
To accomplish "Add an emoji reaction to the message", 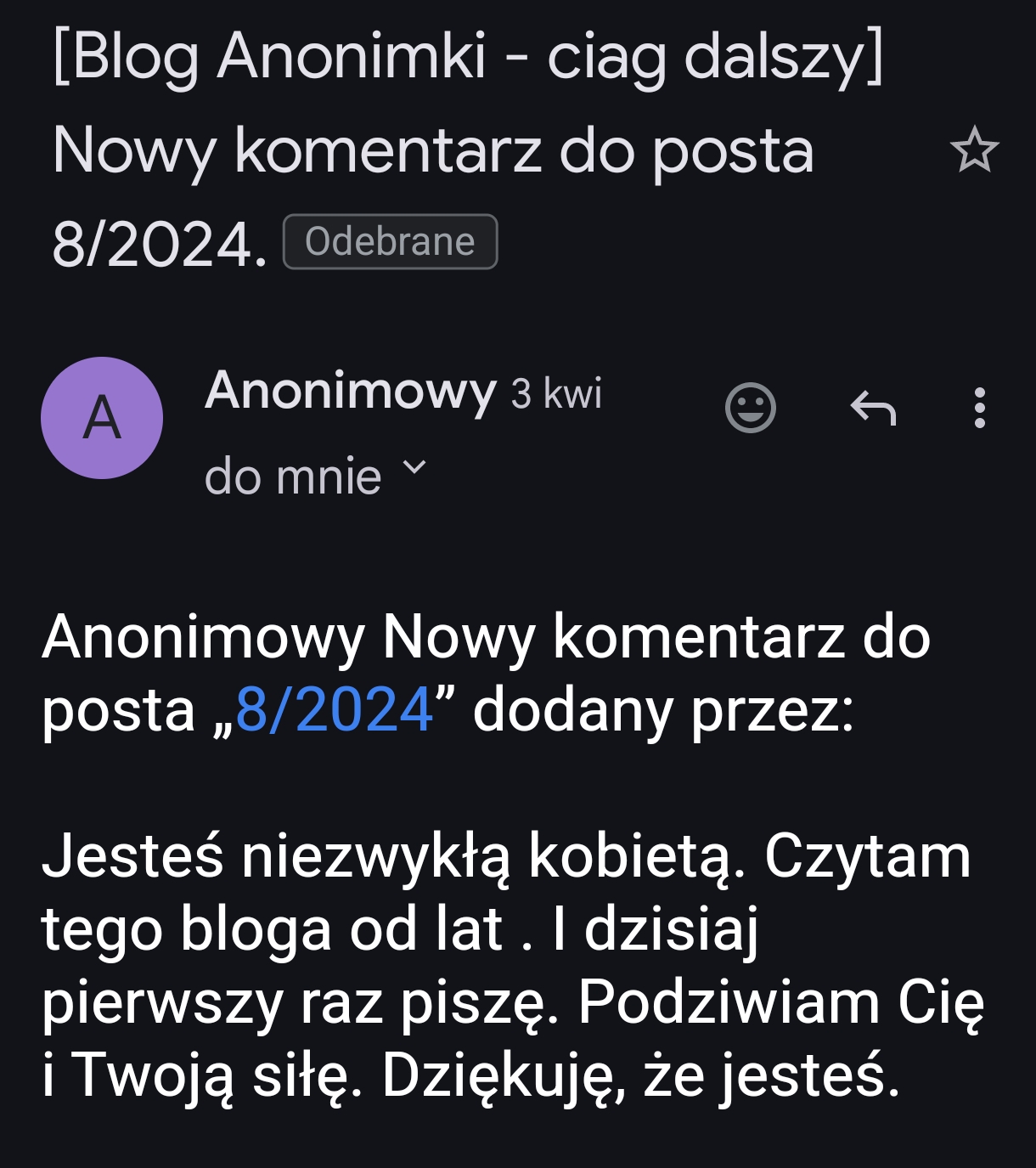I will pos(751,408).
